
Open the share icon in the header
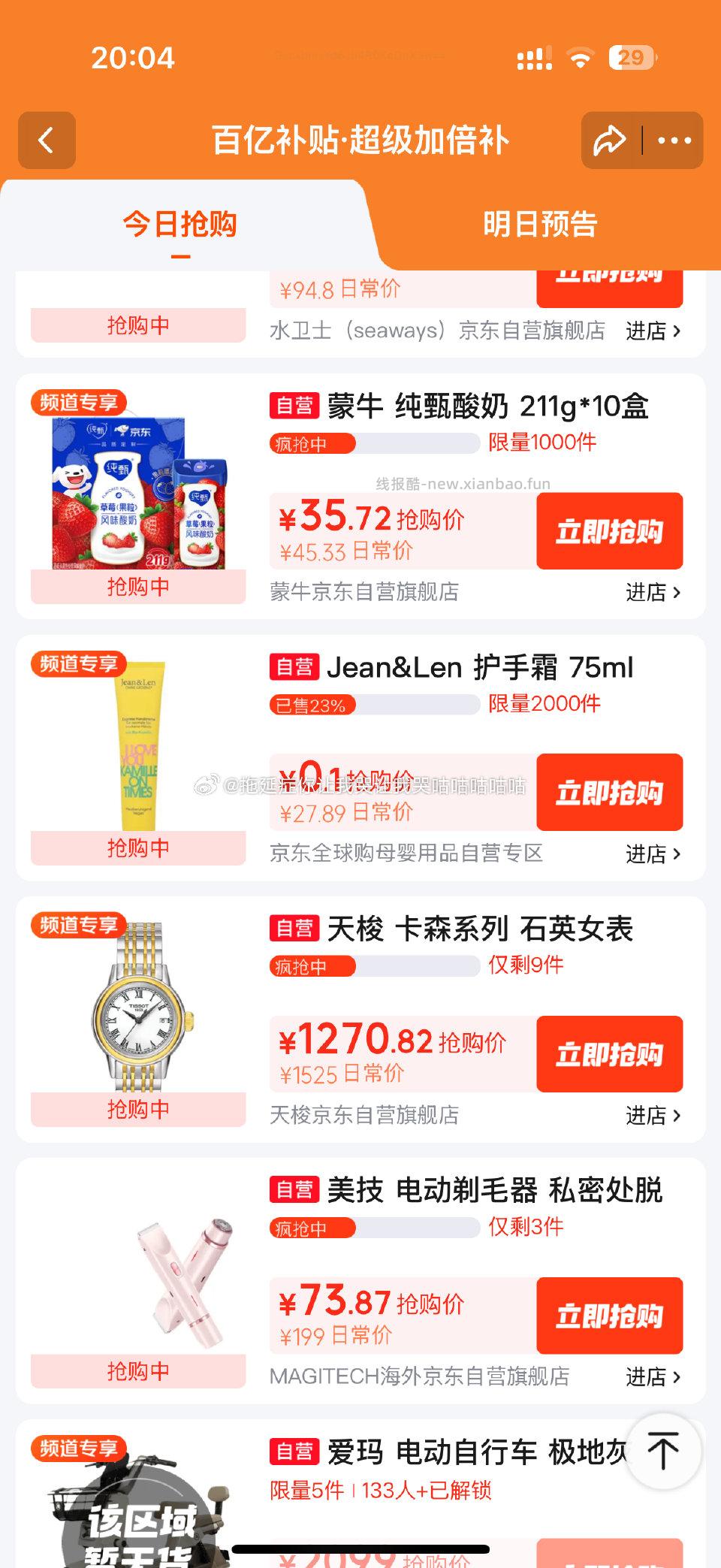[610, 140]
